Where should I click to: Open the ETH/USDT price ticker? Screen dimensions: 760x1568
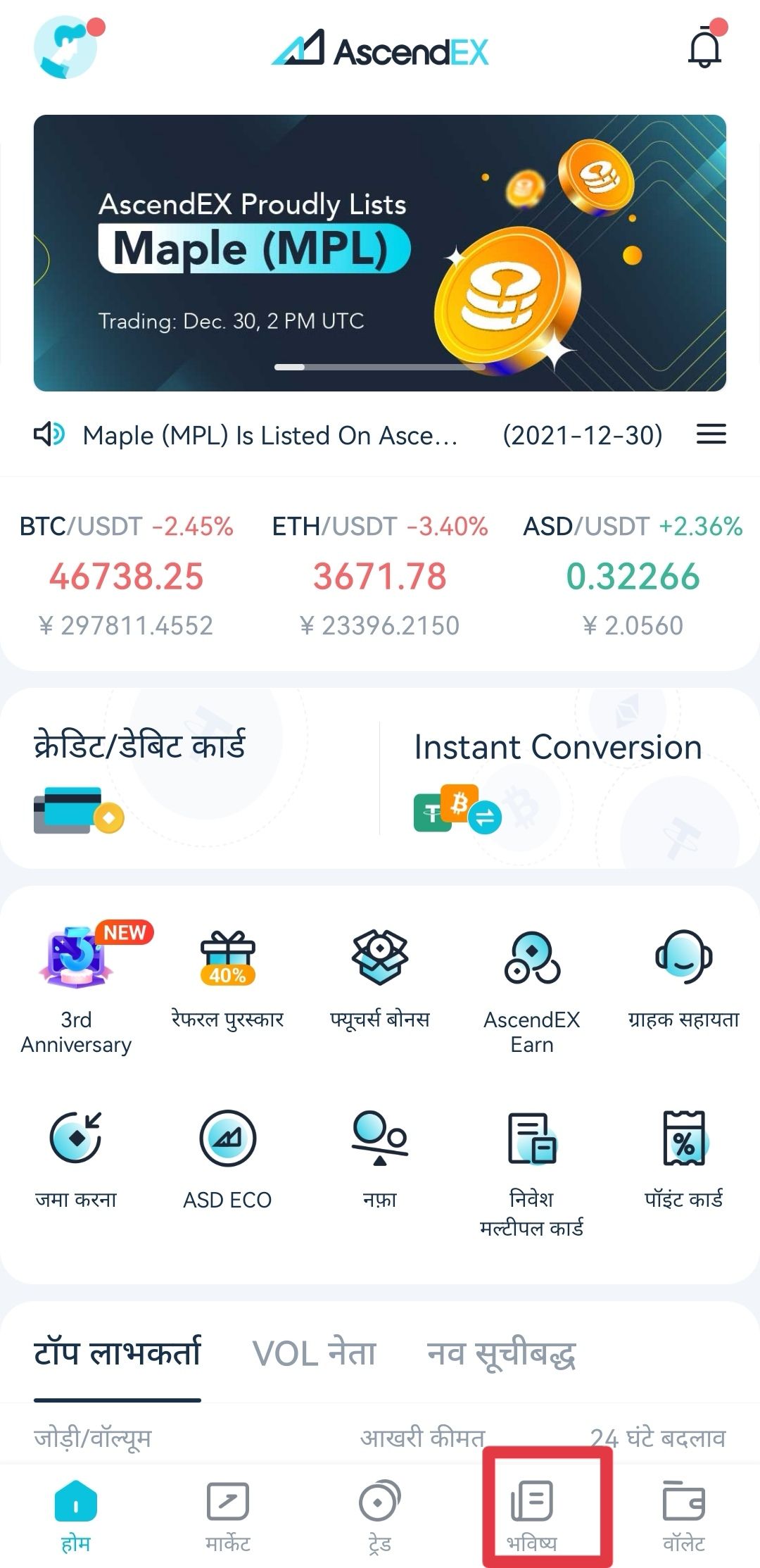click(x=380, y=576)
